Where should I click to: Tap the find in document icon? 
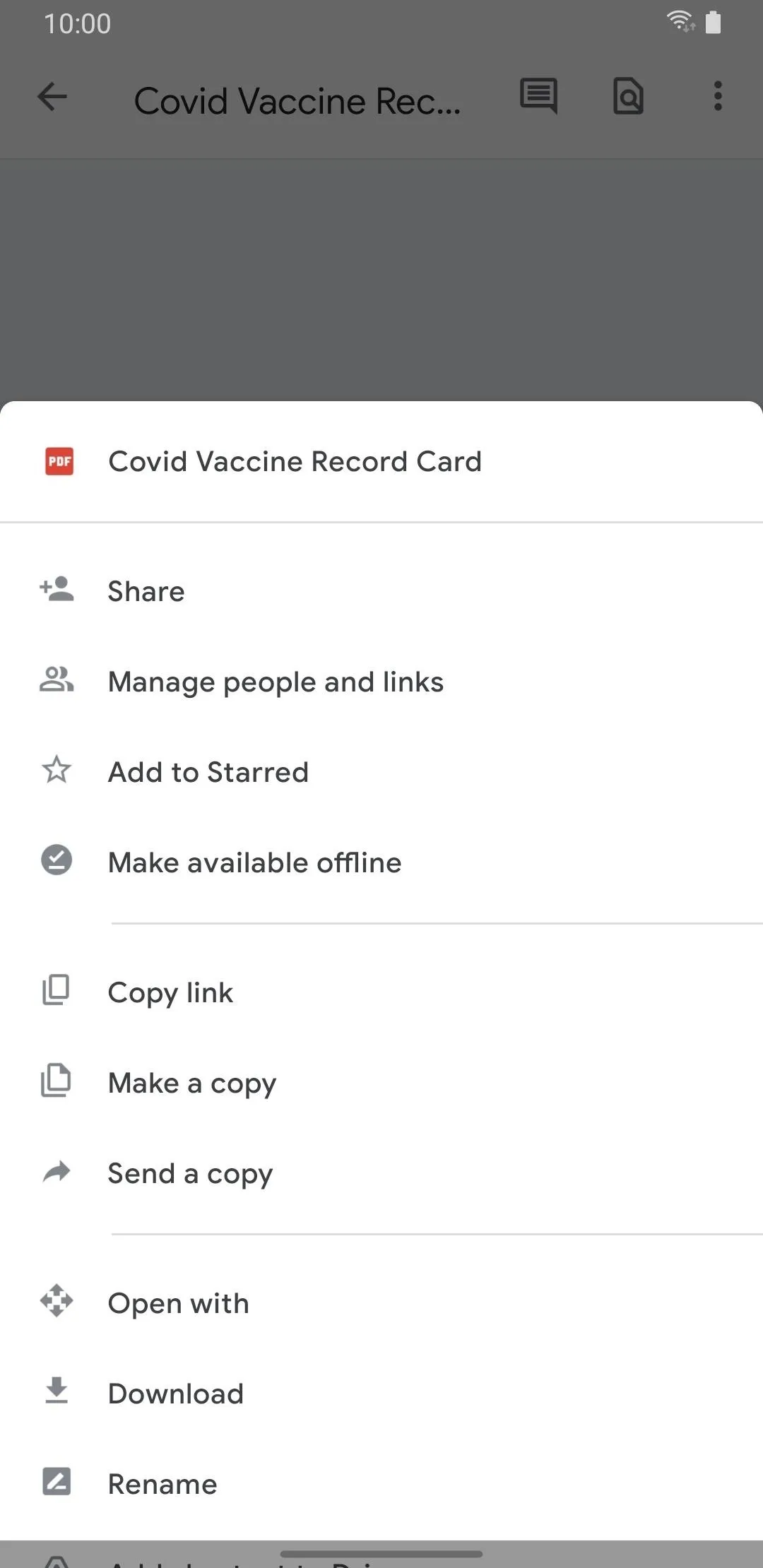click(628, 96)
